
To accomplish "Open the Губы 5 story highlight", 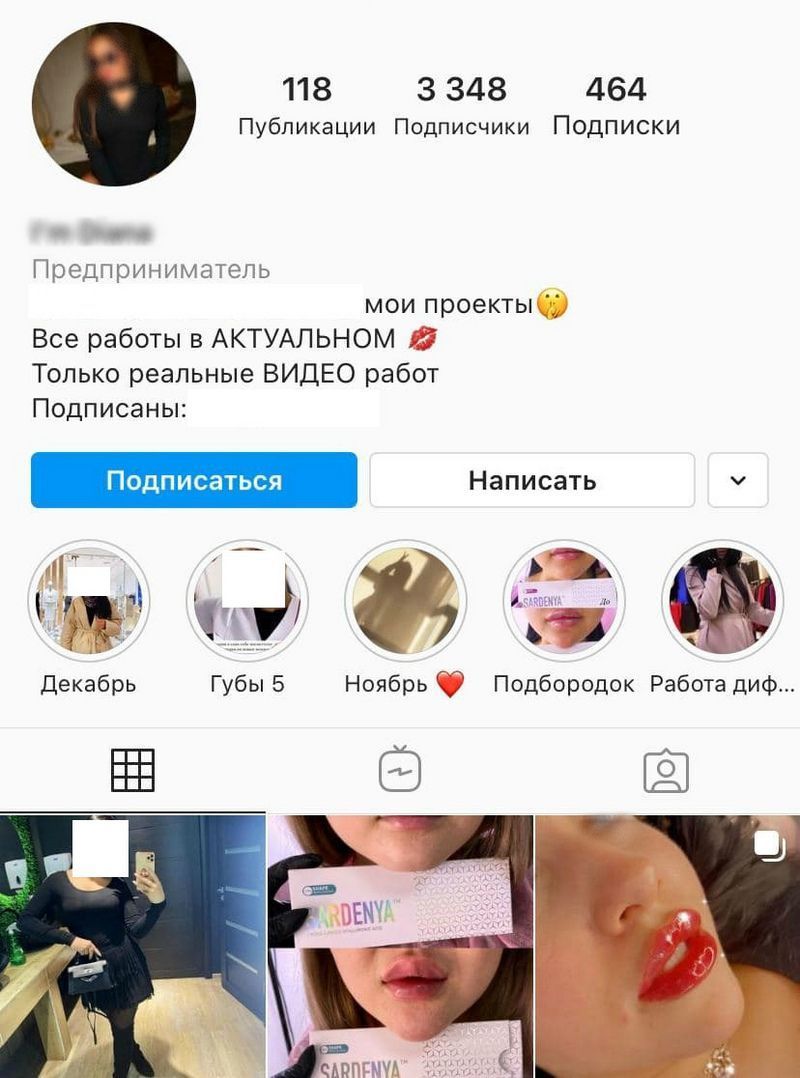I will (247, 601).
